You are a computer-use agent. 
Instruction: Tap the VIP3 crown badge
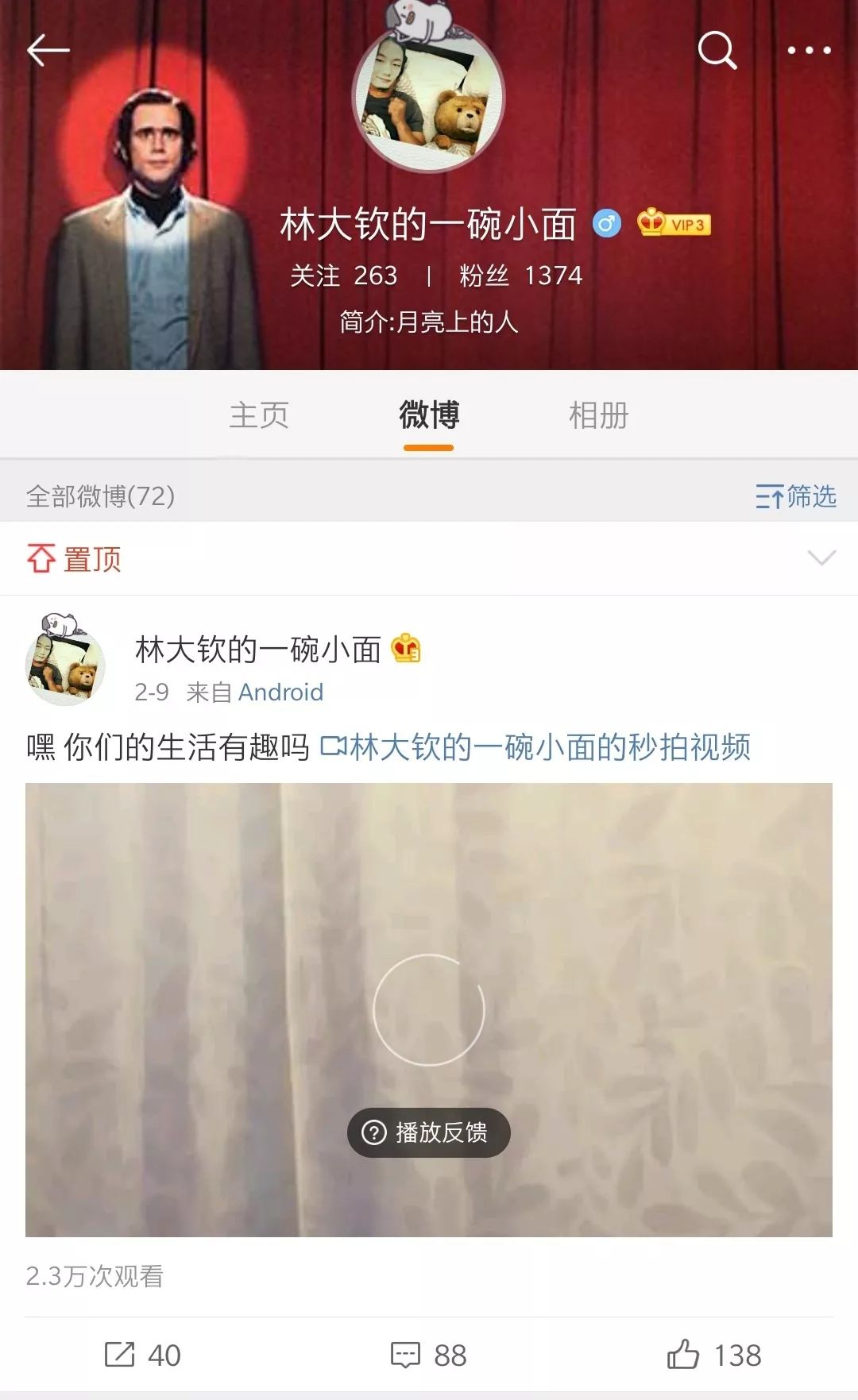click(674, 224)
